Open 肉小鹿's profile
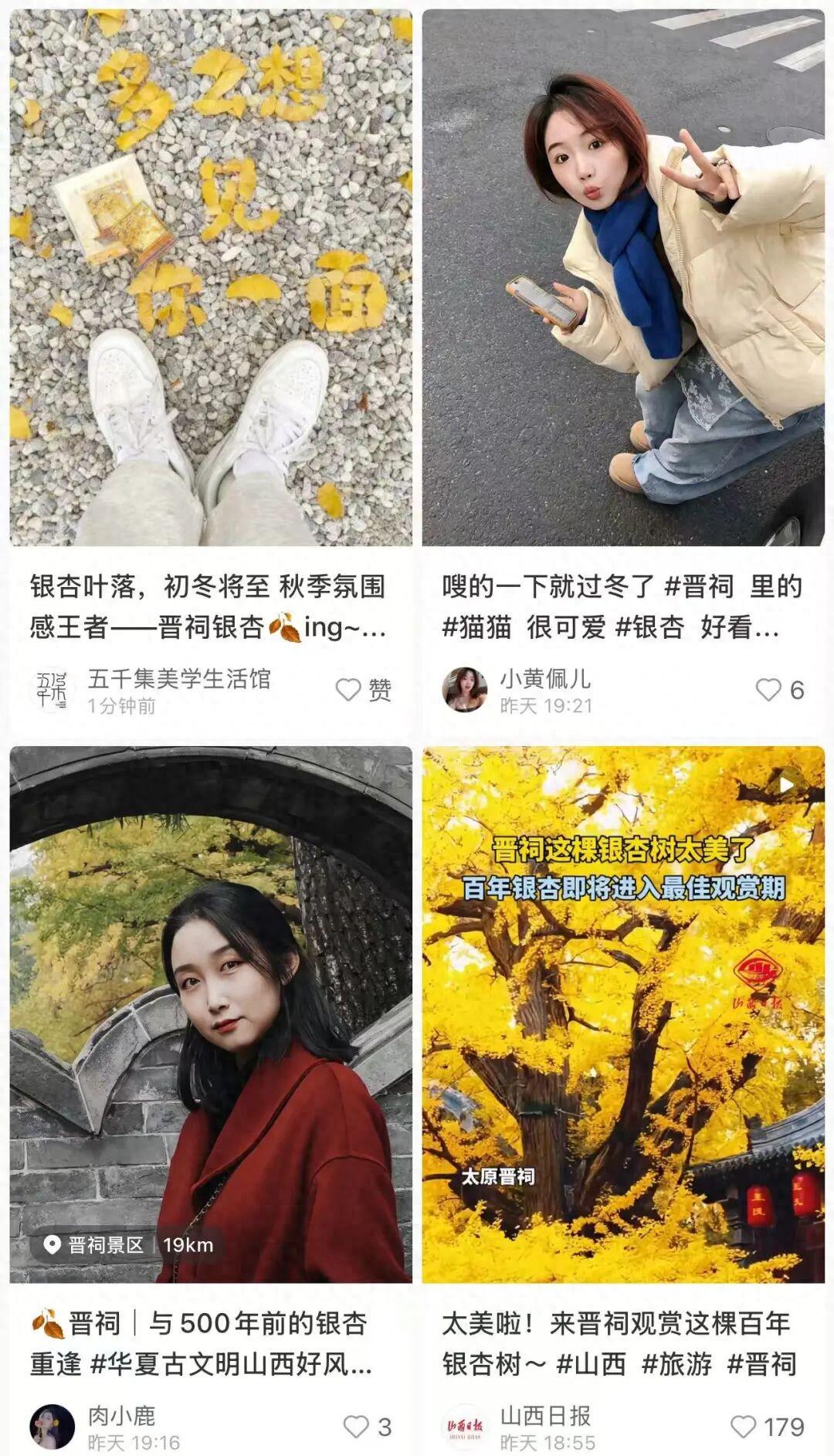 click(x=53, y=1427)
